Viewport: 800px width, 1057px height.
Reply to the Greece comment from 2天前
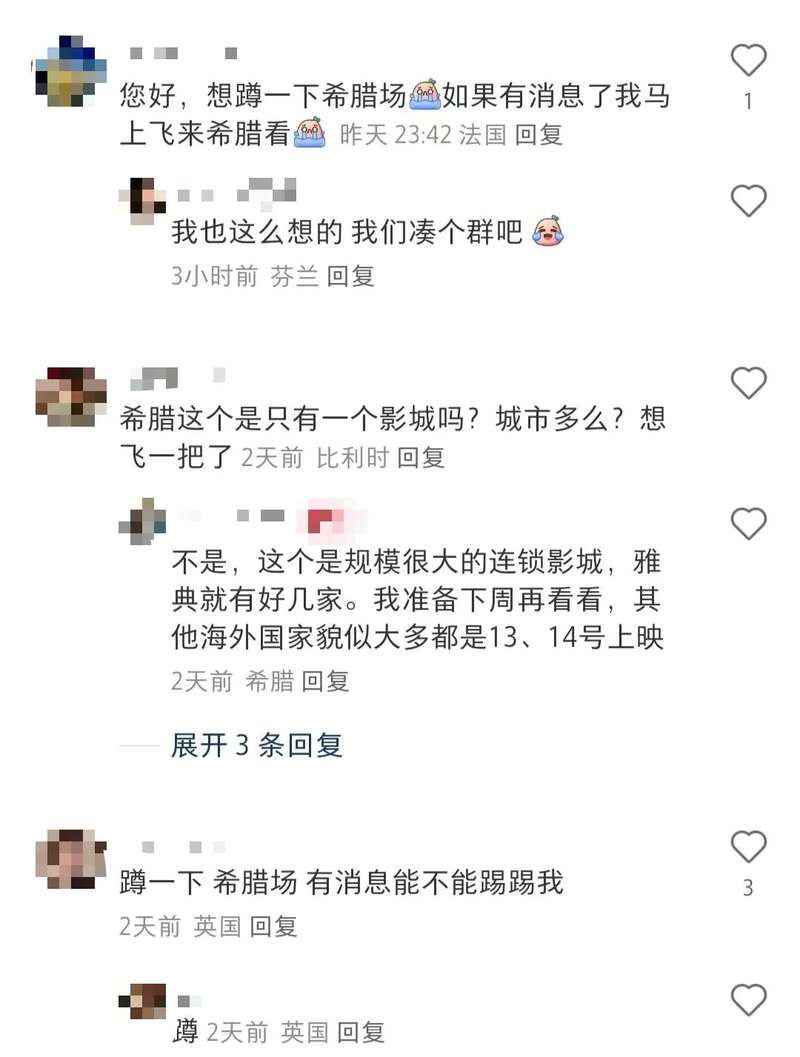coord(325,682)
